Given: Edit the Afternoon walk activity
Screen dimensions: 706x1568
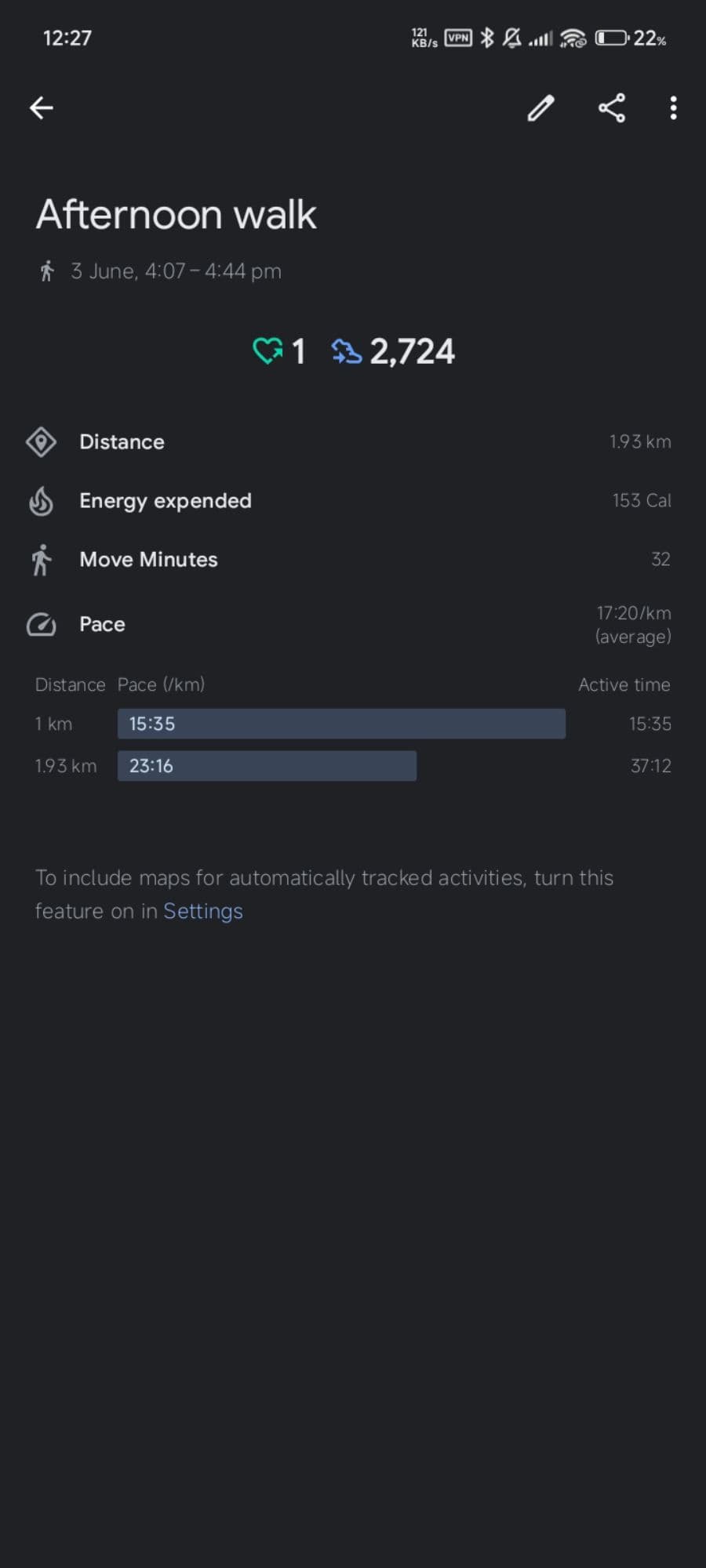Looking at the screenshot, I should [540, 108].
